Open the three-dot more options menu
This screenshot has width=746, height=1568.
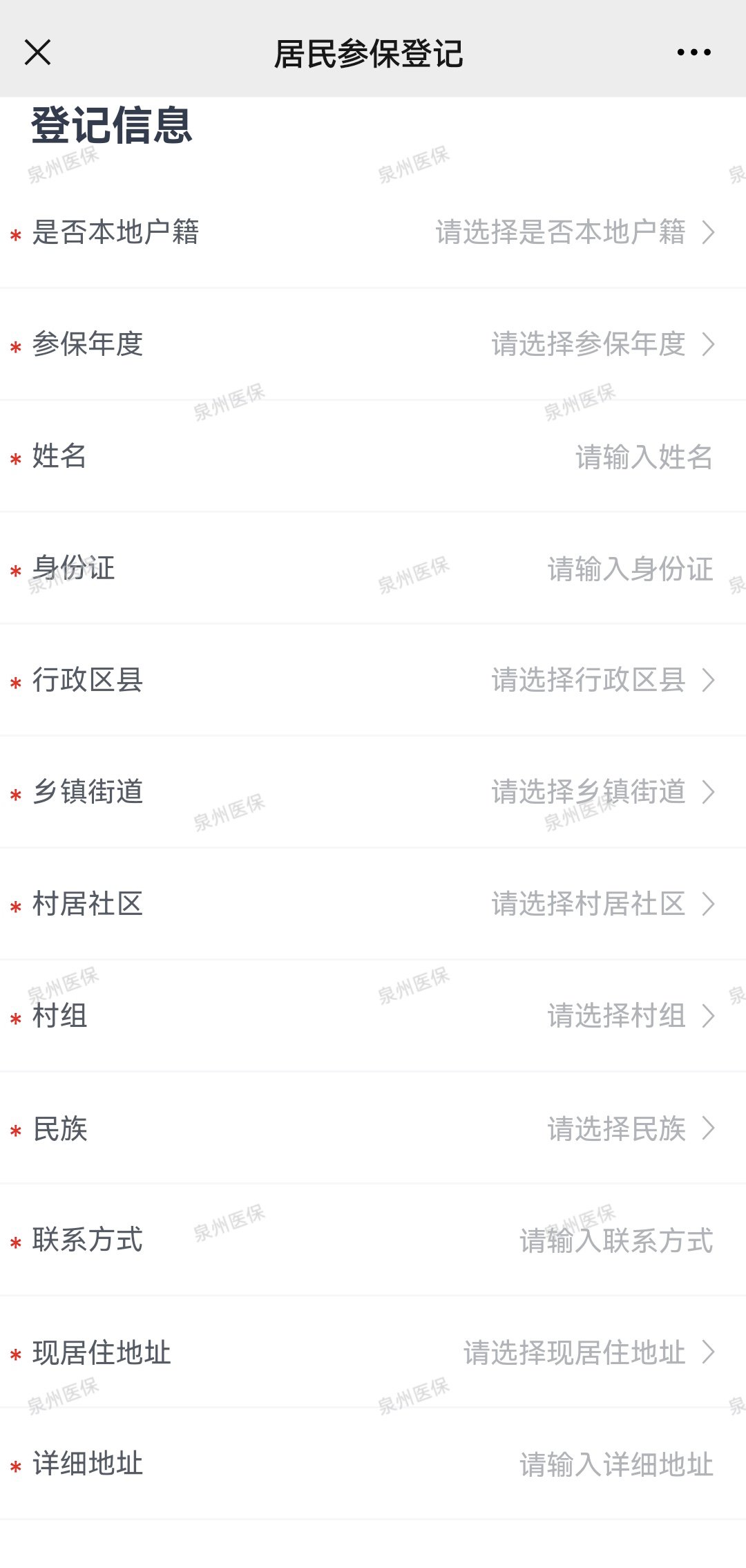coord(694,53)
